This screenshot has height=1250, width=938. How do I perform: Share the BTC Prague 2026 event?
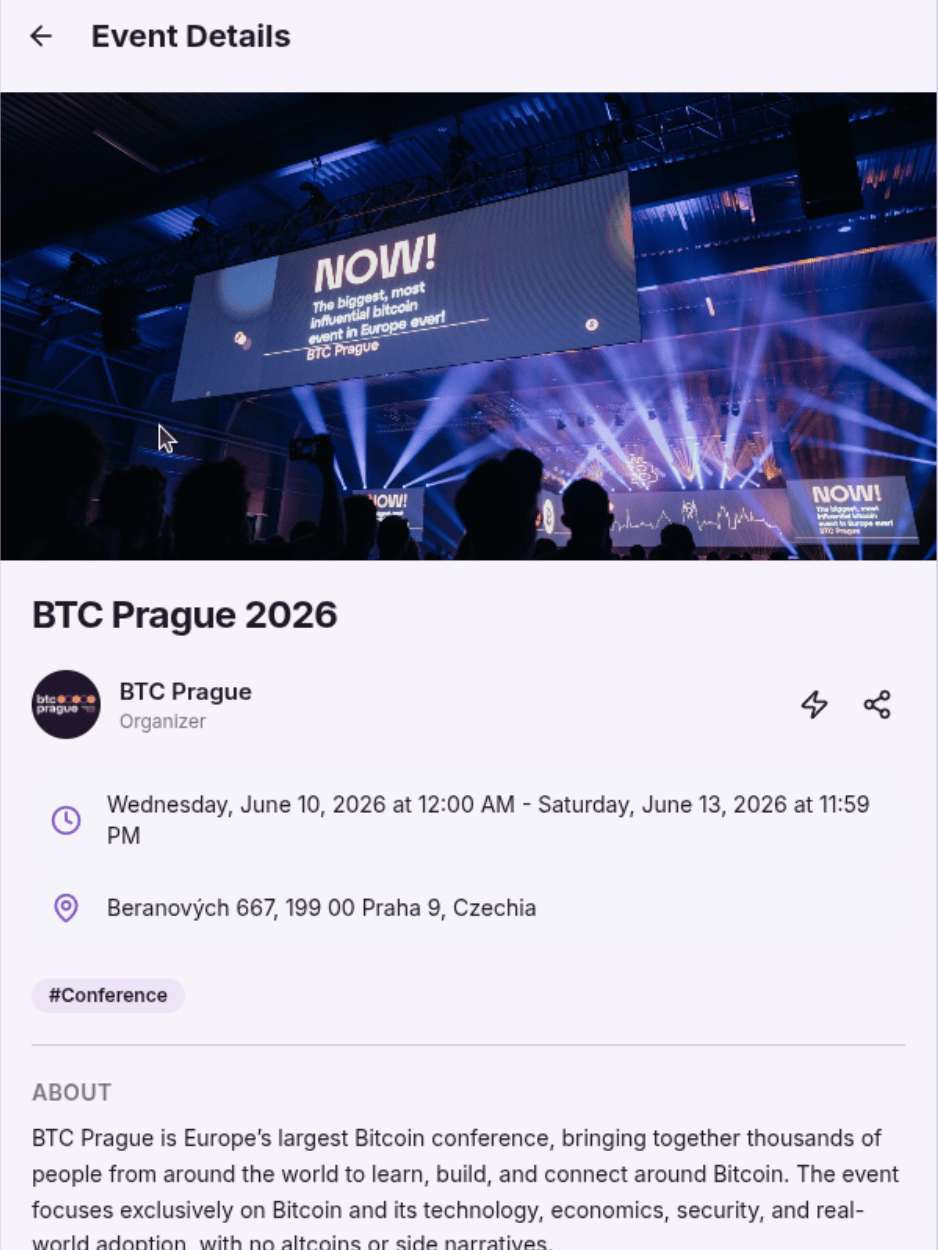pos(877,705)
